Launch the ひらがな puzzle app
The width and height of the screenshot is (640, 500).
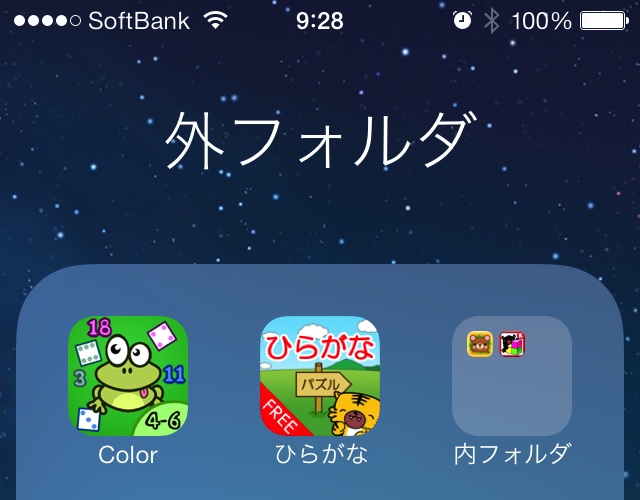pyautogui.click(x=320, y=376)
